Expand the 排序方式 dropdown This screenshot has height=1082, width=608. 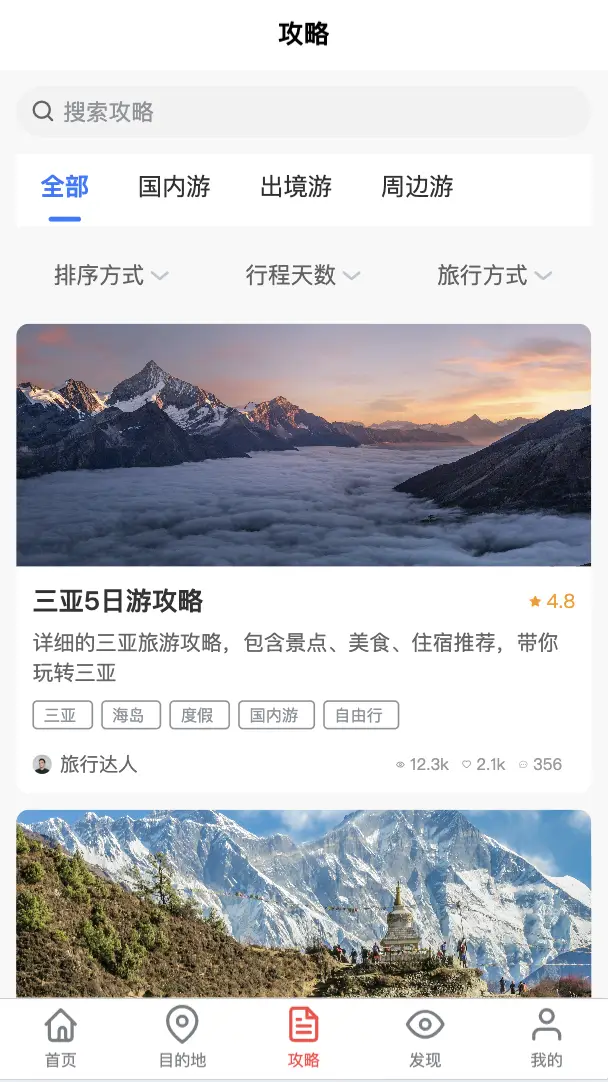click(x=111, y=275)
